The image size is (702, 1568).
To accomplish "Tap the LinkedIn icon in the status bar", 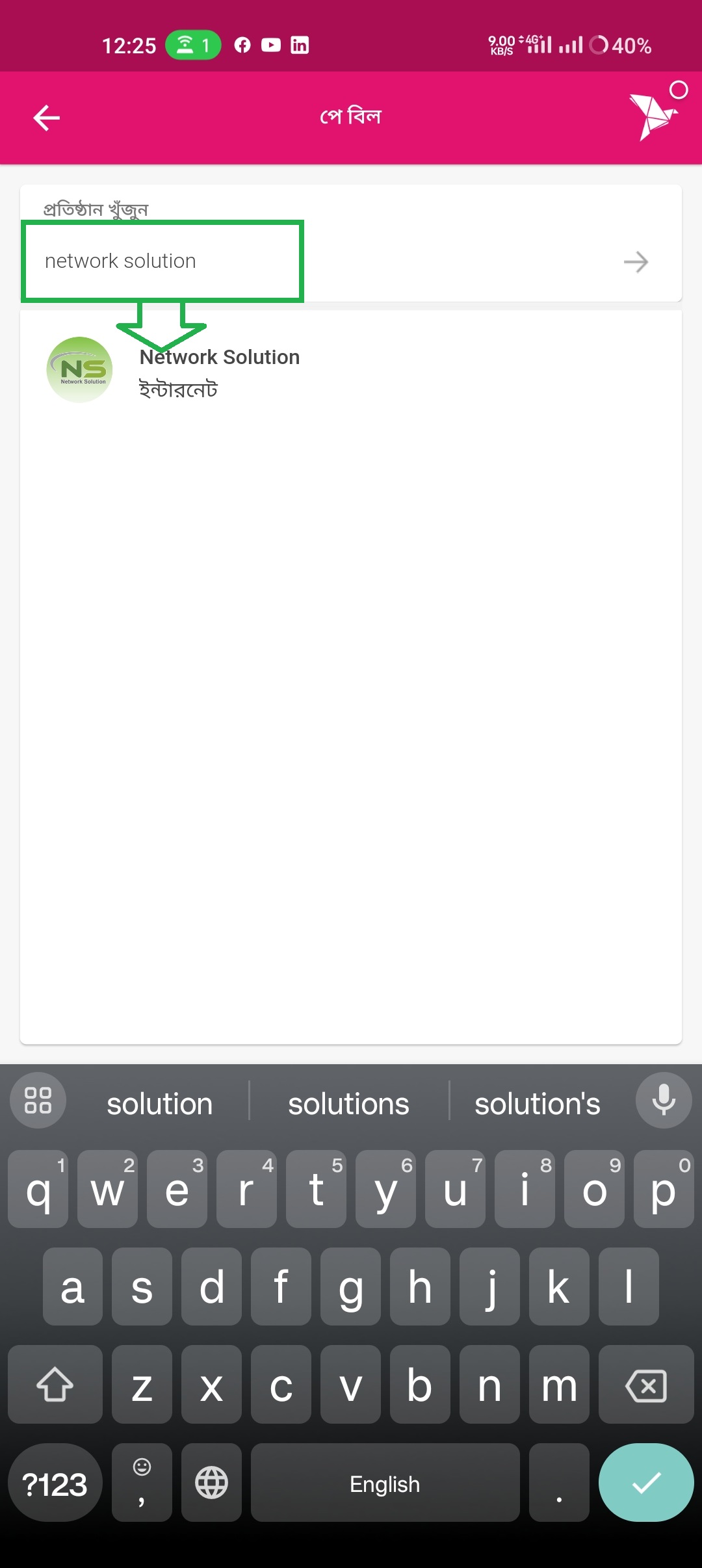I will (x=300, y=45).
